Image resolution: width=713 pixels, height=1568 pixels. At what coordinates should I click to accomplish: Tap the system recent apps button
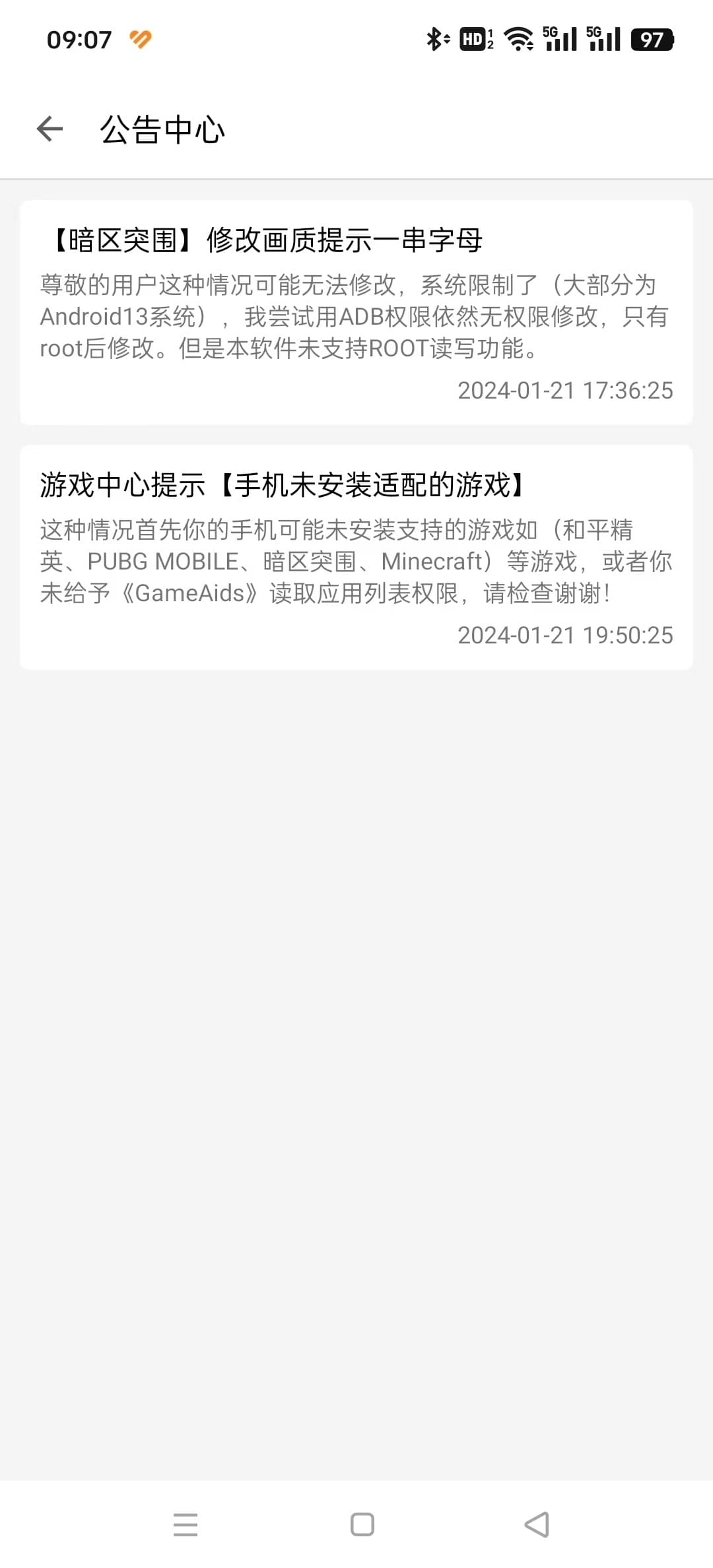coord(186,1524)
